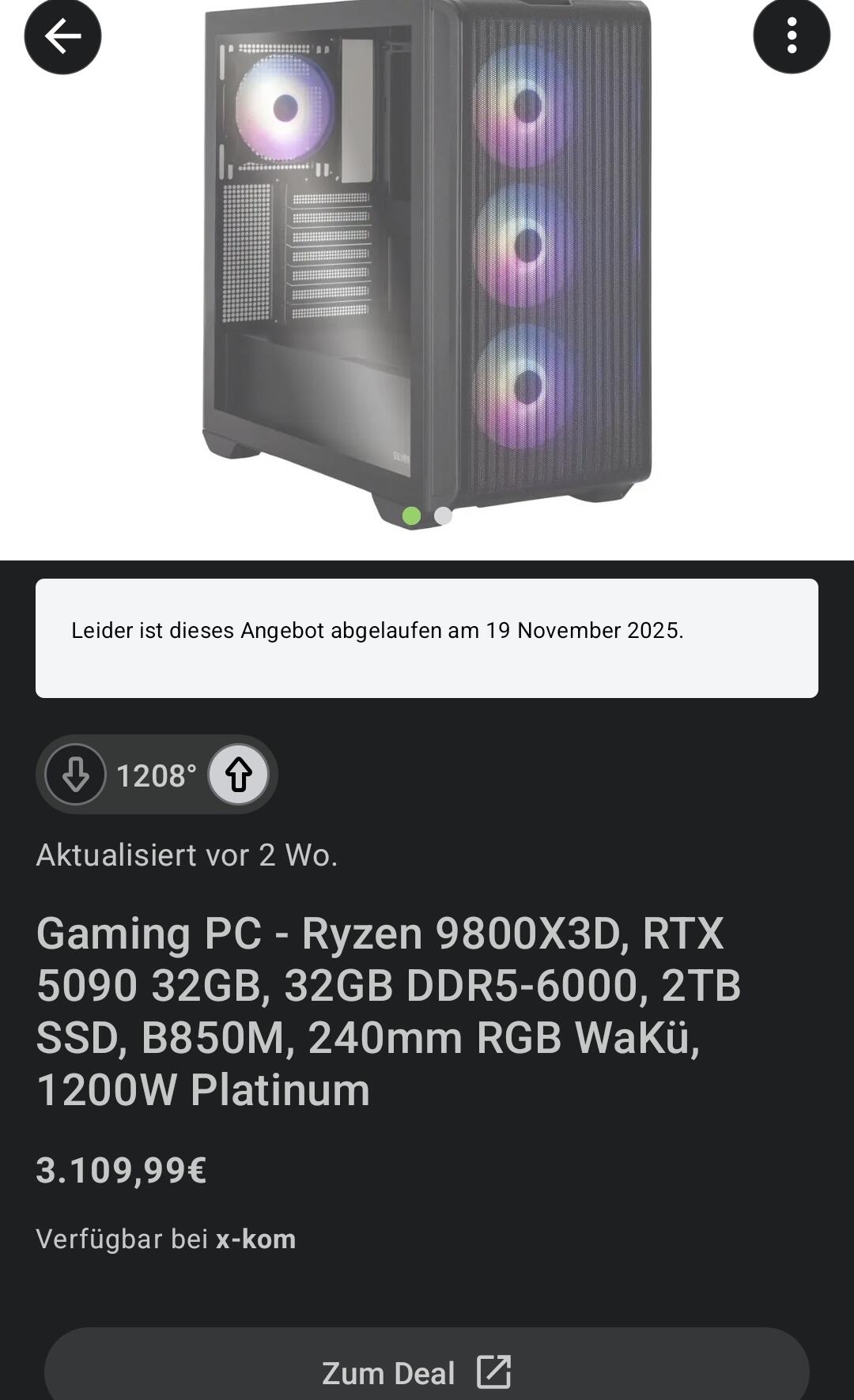Tap the x-kom merchant link
This screenshot has height=1400, width=854.
point(255,1239)
